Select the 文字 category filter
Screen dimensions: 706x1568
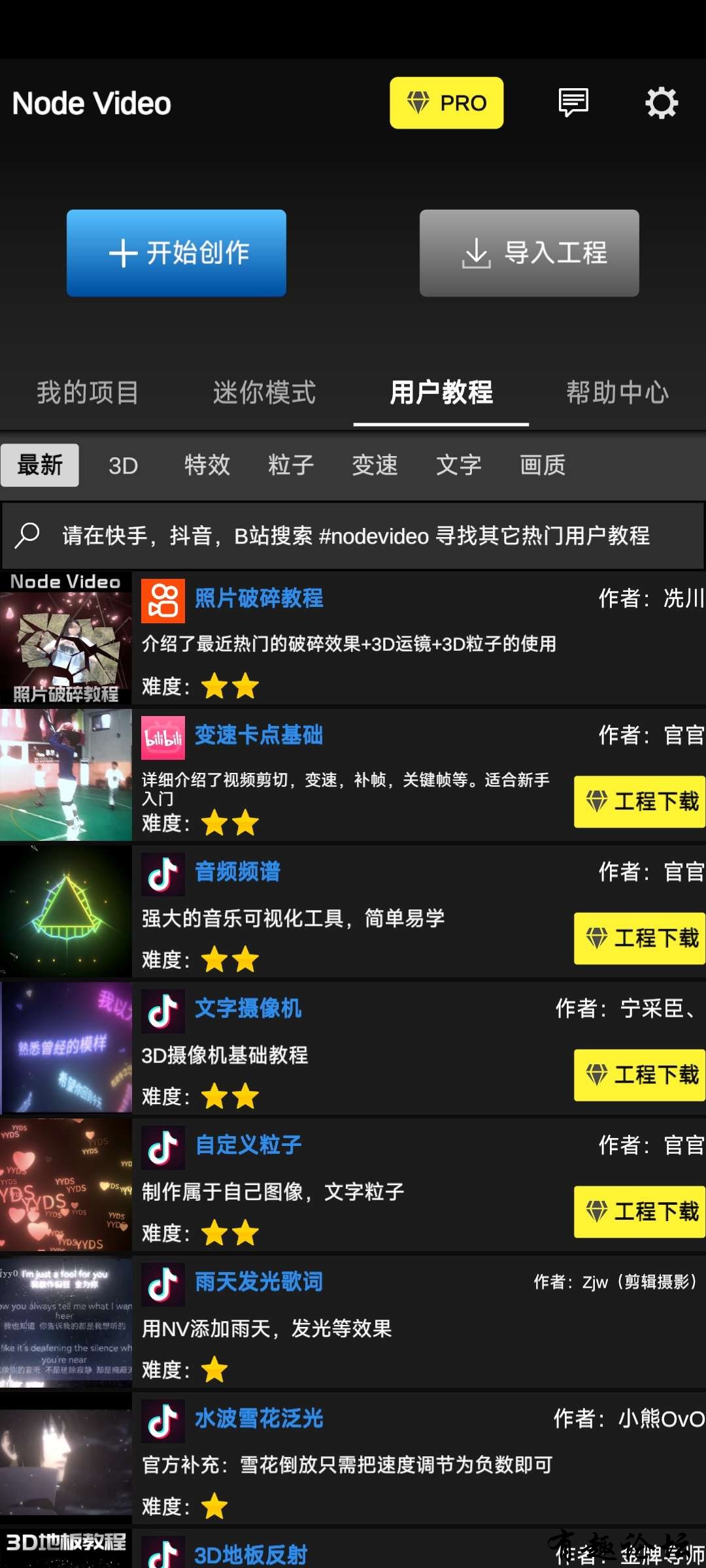click(x=458, y=466)
